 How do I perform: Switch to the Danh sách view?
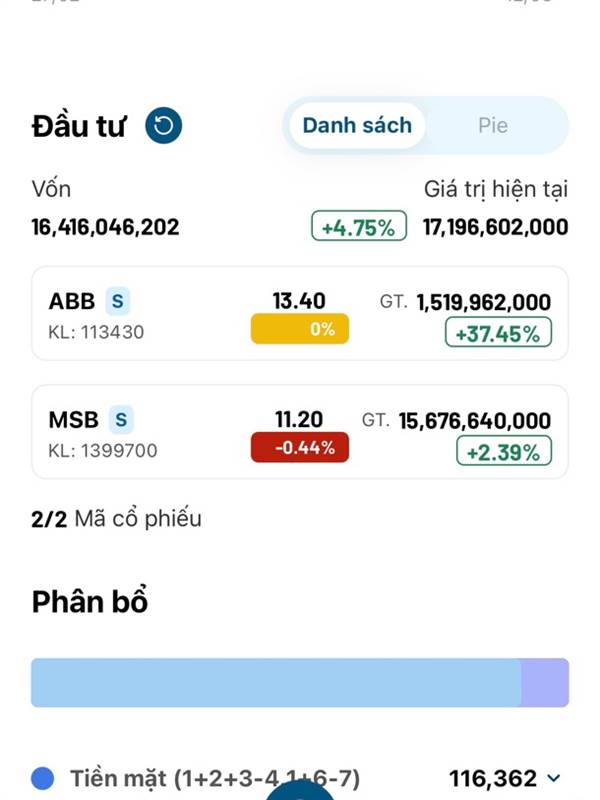click(x=357, y=126)
